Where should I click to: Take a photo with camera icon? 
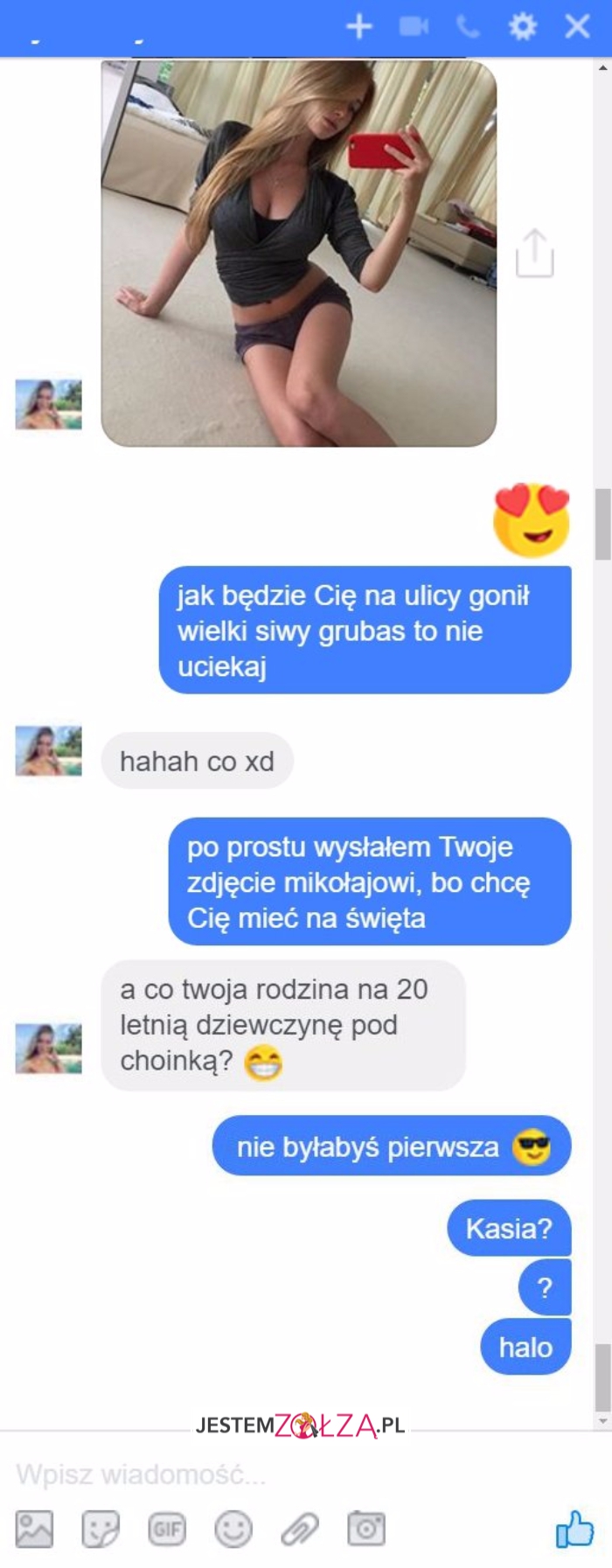366,1529
